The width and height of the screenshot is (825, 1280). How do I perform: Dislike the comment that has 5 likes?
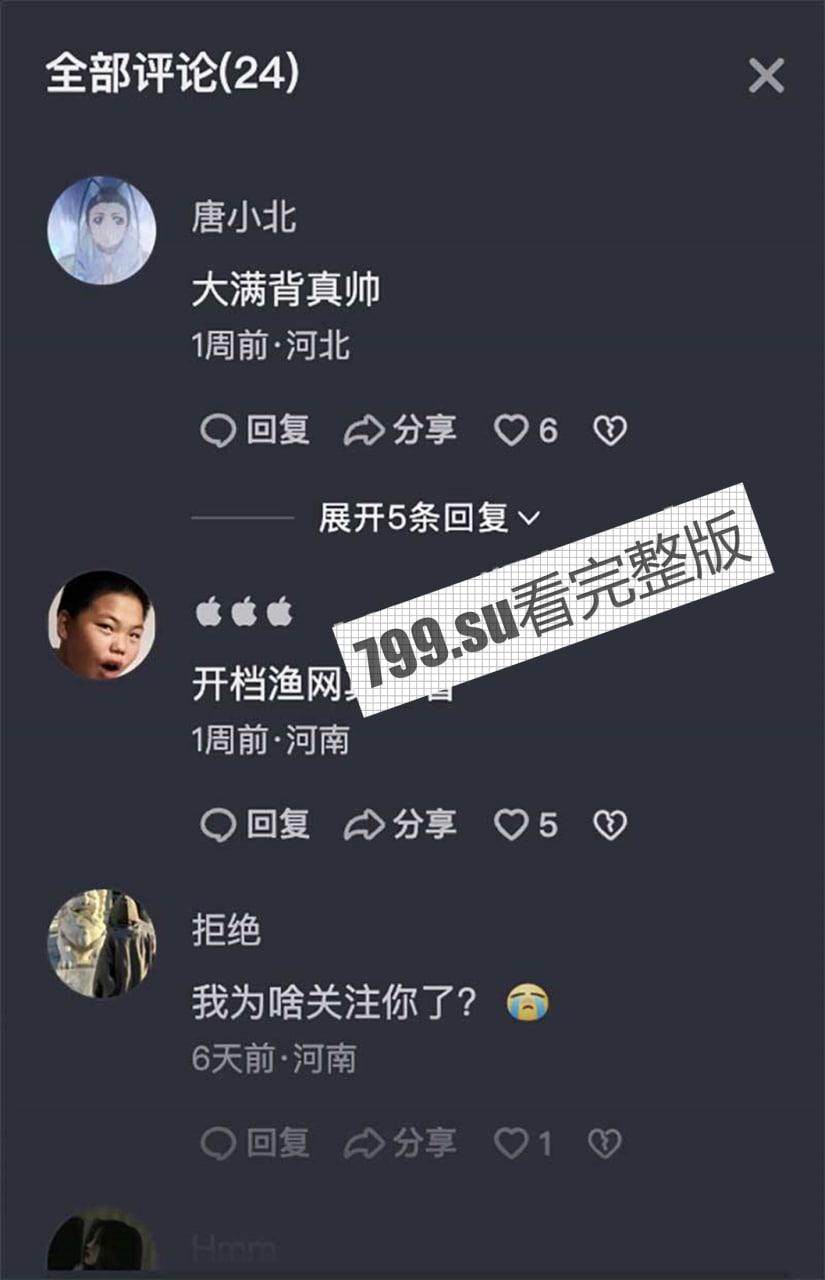609,825
